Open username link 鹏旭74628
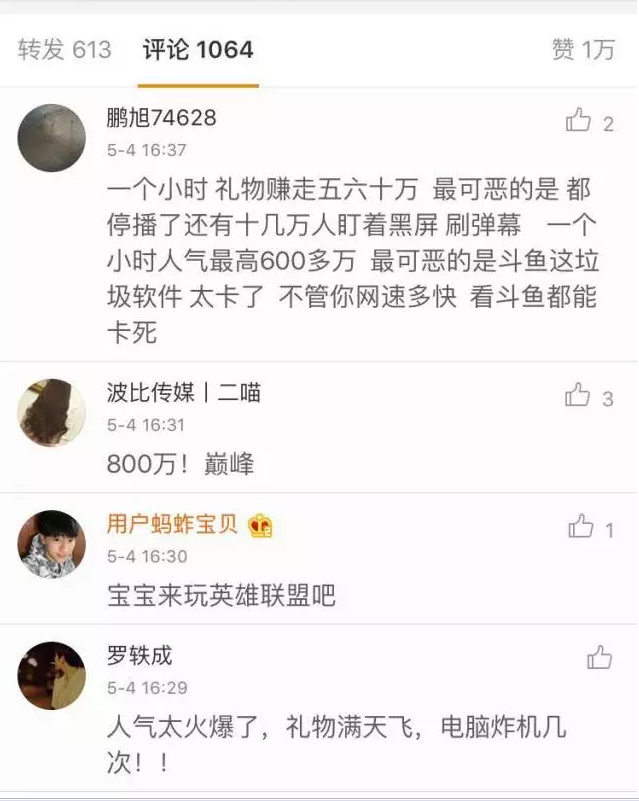 point(161,118)
